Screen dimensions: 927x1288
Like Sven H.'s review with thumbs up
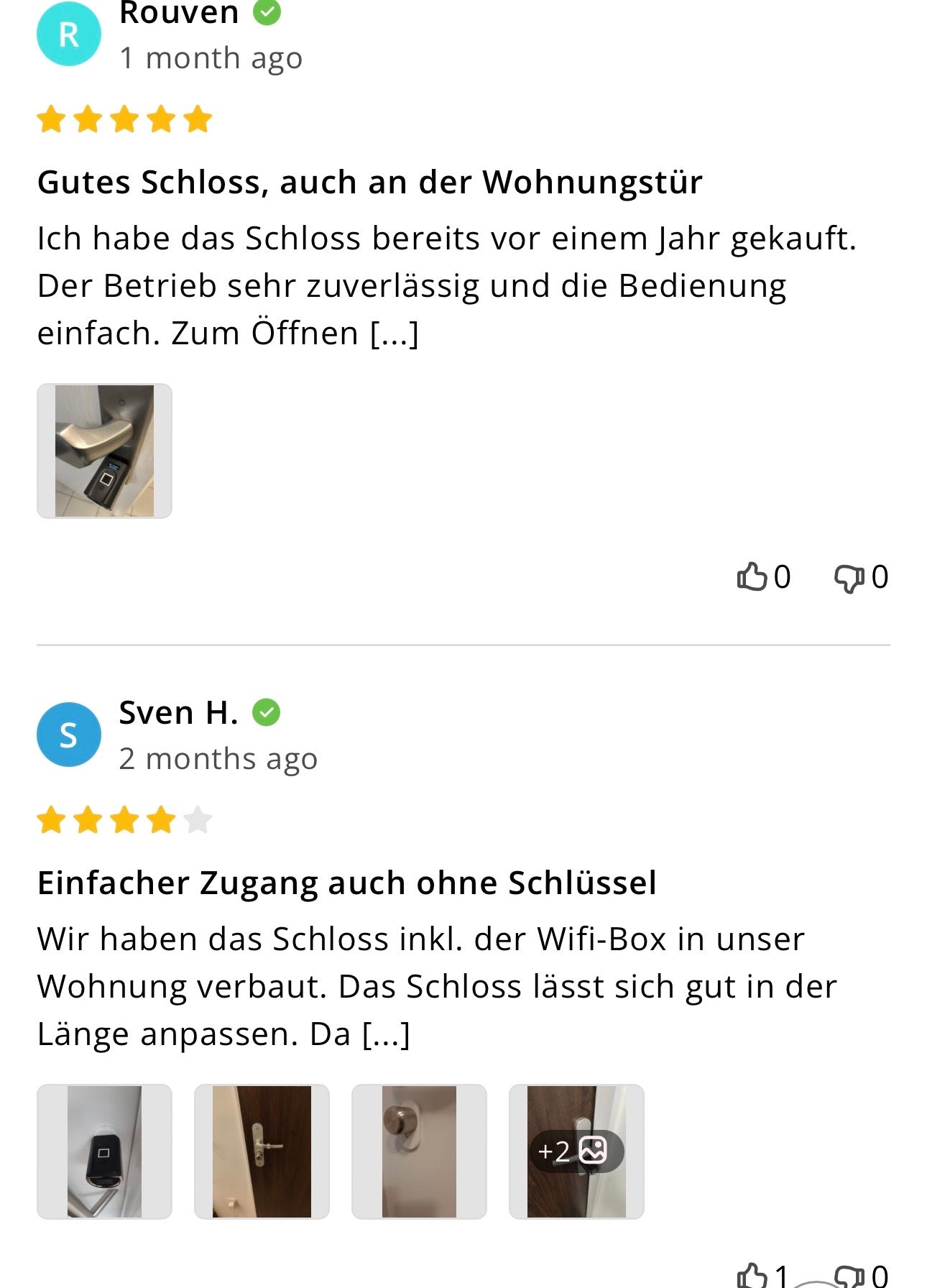tap(752, 1275)
